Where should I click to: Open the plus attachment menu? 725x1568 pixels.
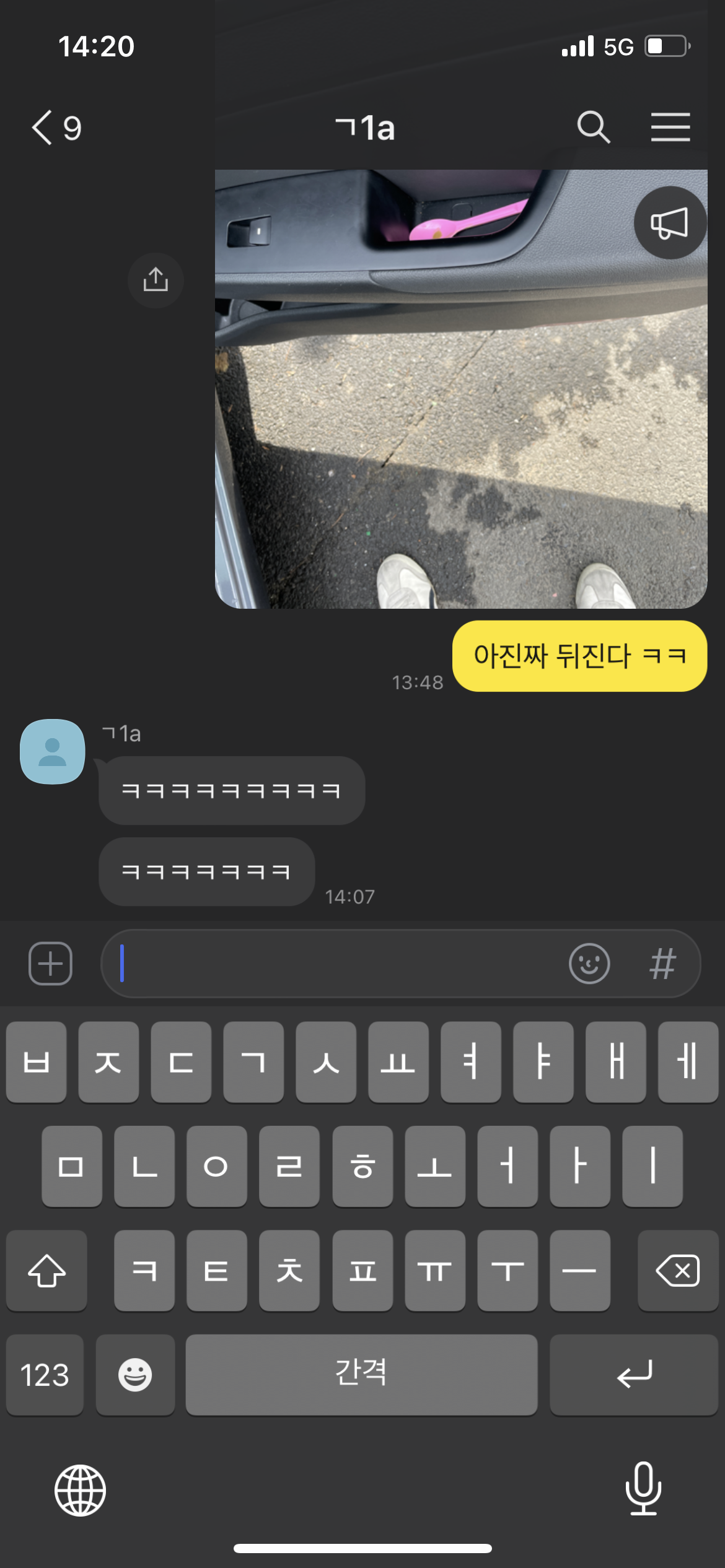tap(50, 964)
